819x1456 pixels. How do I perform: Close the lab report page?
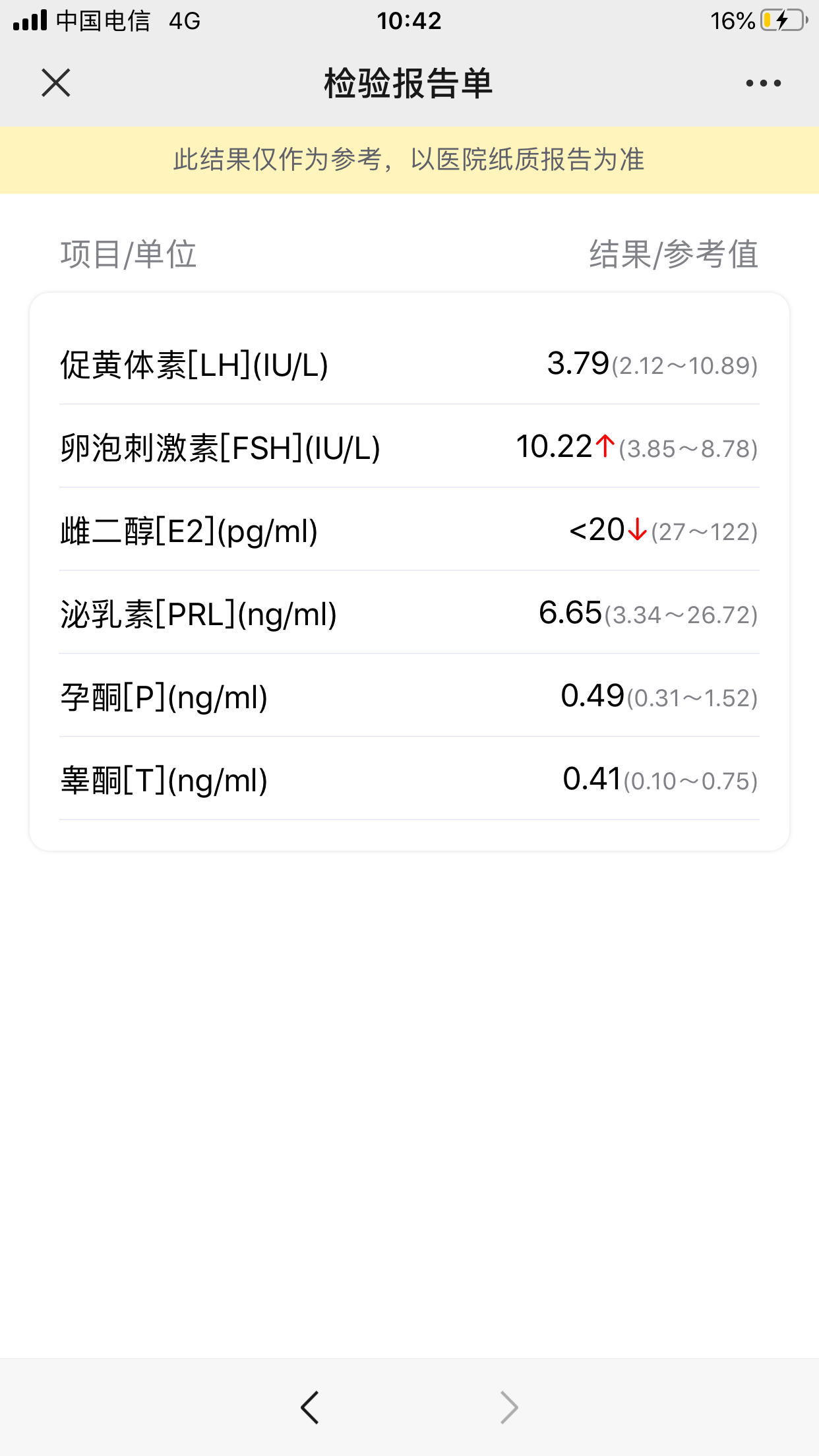tap(56, 83)
